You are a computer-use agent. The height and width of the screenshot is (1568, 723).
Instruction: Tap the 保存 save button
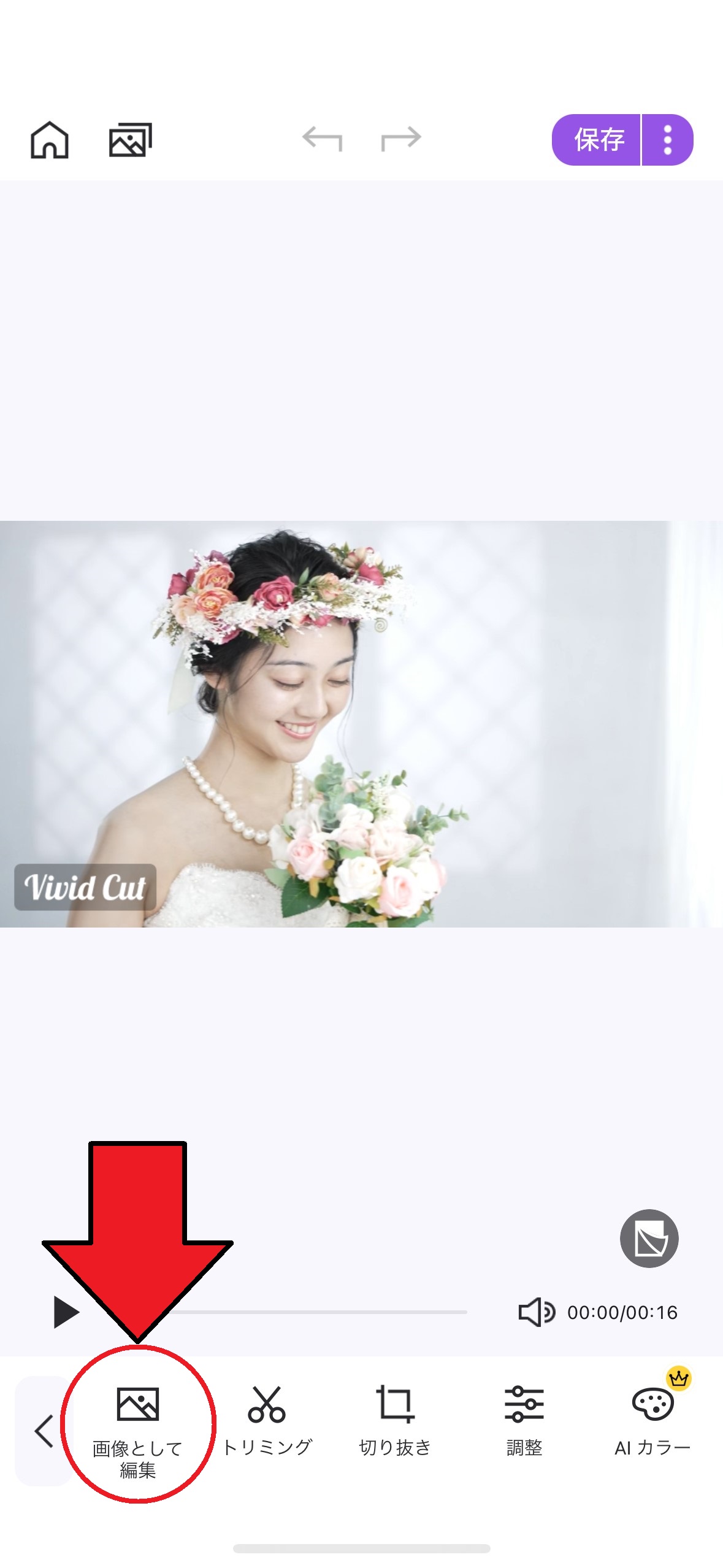(x=597, y=140)
